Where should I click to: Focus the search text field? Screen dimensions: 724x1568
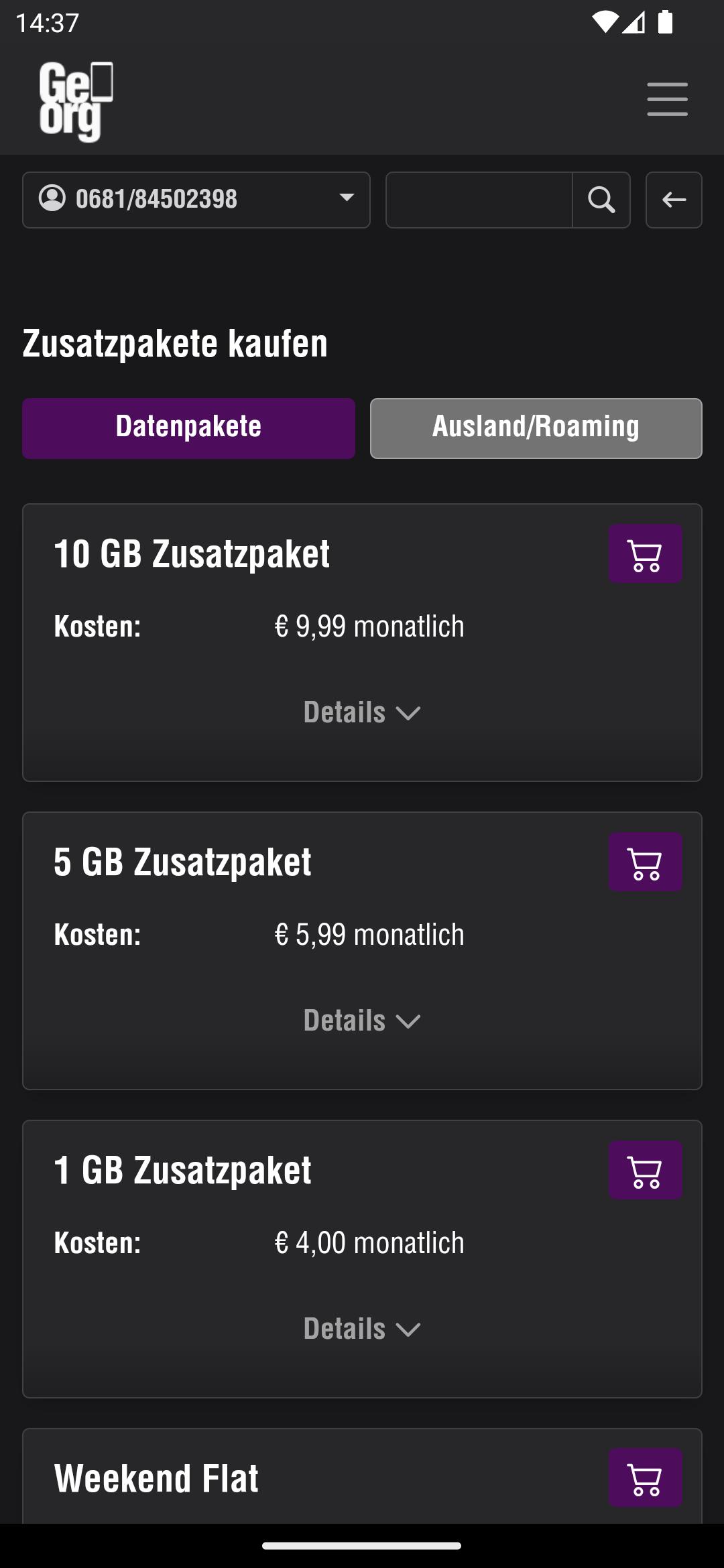coord(479,200)
